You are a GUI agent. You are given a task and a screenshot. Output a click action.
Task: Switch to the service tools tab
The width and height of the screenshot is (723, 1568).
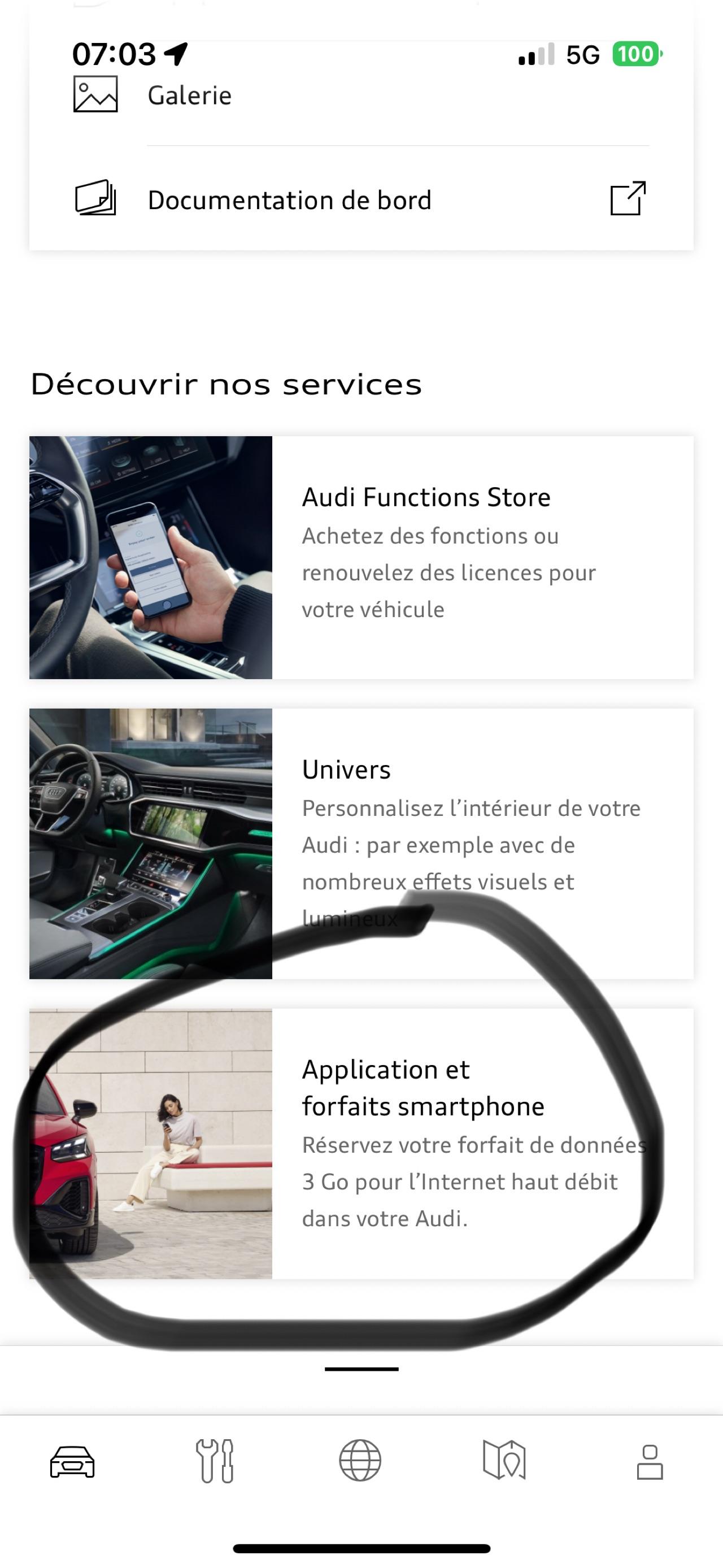click(215, 1461)
